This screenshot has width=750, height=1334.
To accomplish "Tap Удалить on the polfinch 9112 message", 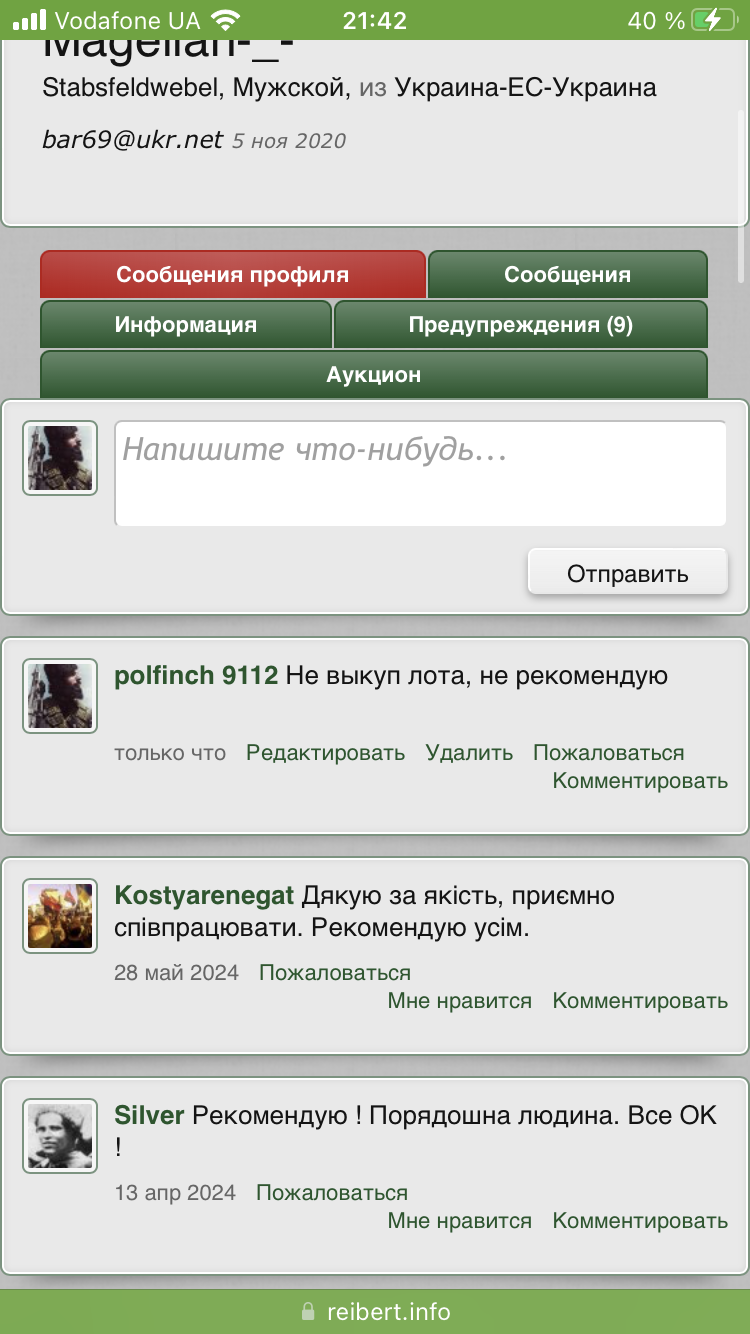I will pos(469,753).
